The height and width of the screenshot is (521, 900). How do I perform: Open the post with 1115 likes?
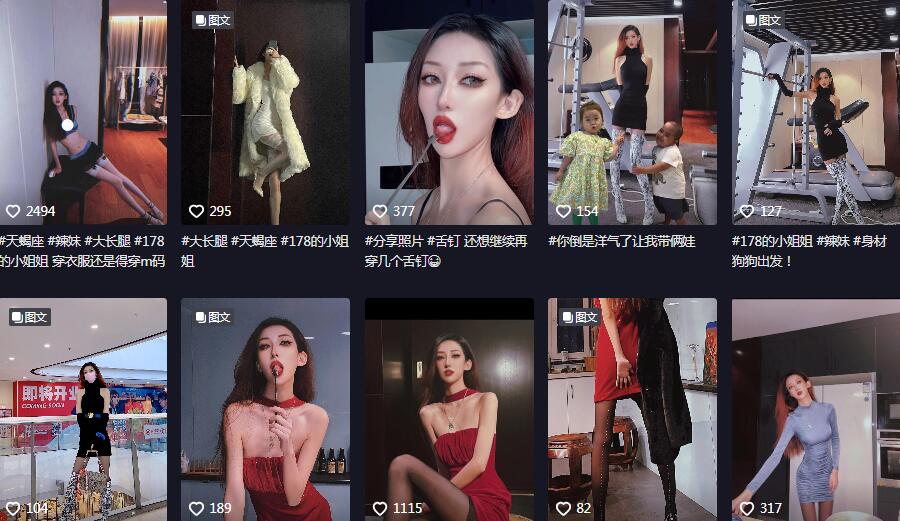(449, 410)
